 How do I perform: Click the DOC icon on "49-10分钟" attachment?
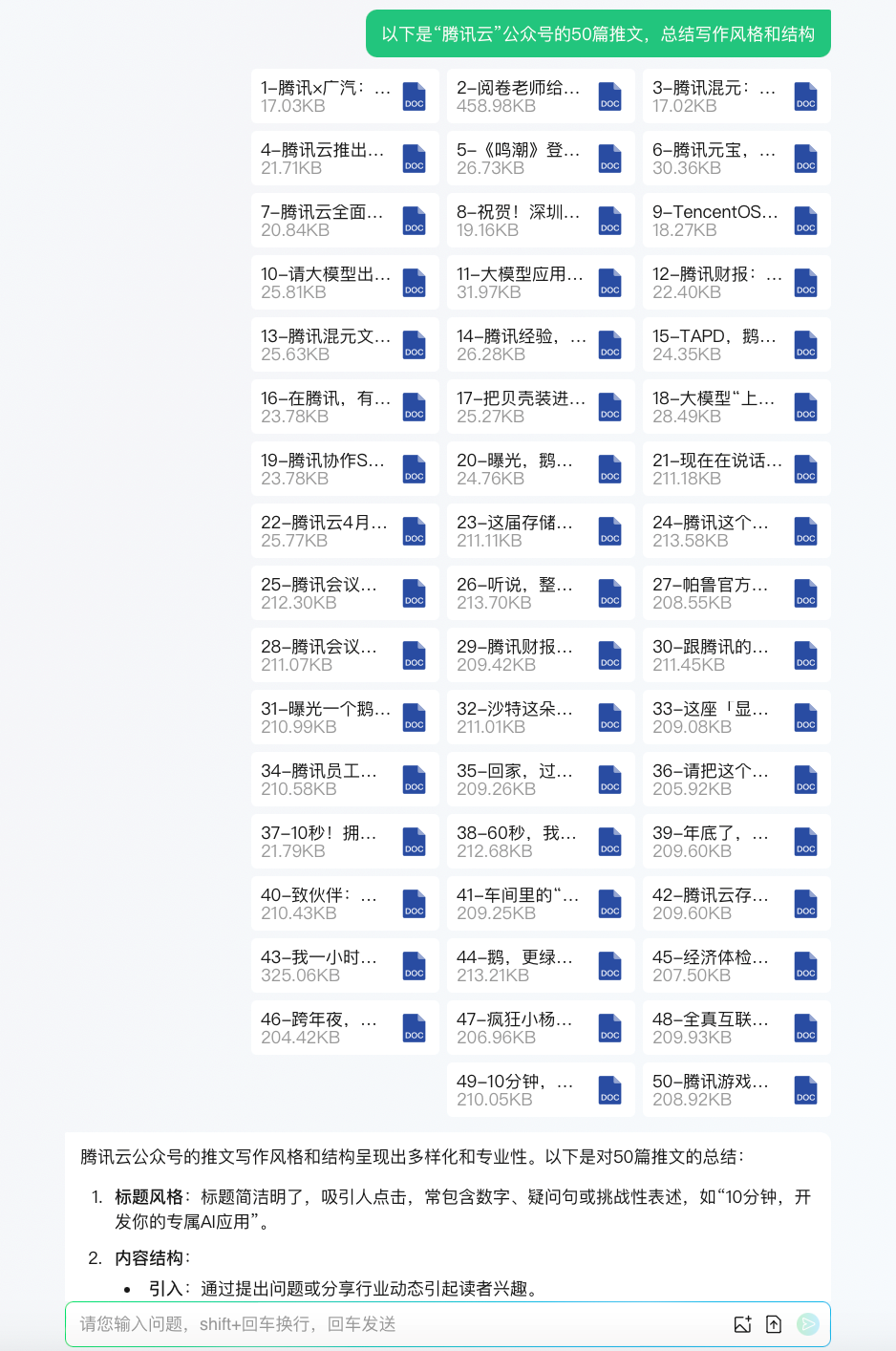click(608, 1089)
